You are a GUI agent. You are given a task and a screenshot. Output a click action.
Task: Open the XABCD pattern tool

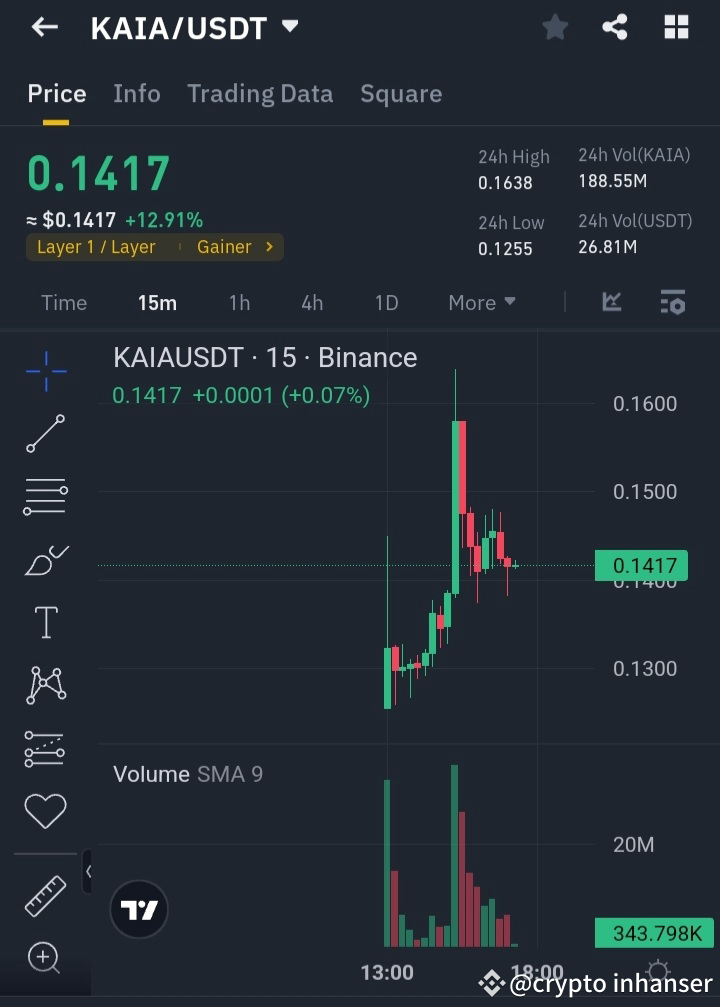click(x=45, y=684)
